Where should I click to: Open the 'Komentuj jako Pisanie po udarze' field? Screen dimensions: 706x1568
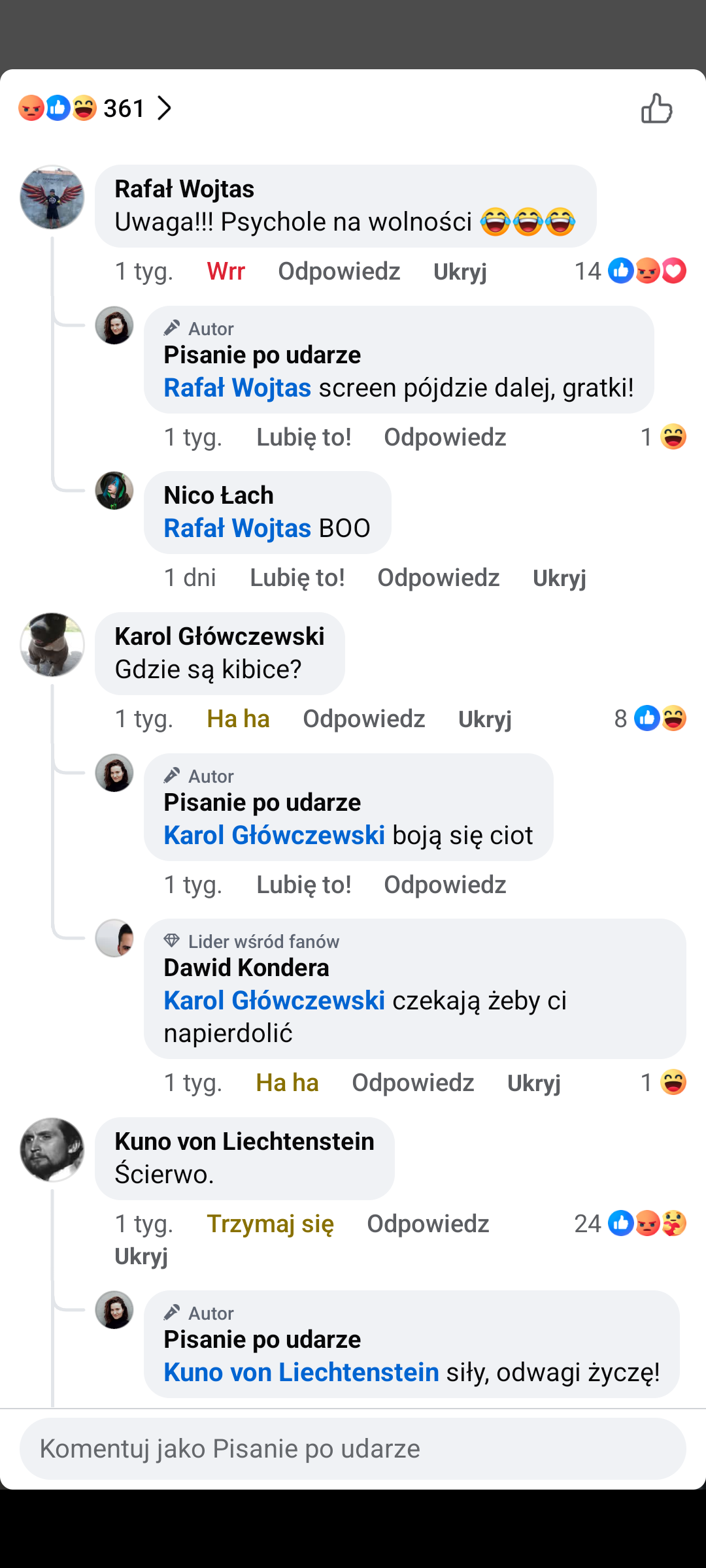click(x=353, y=1448)
